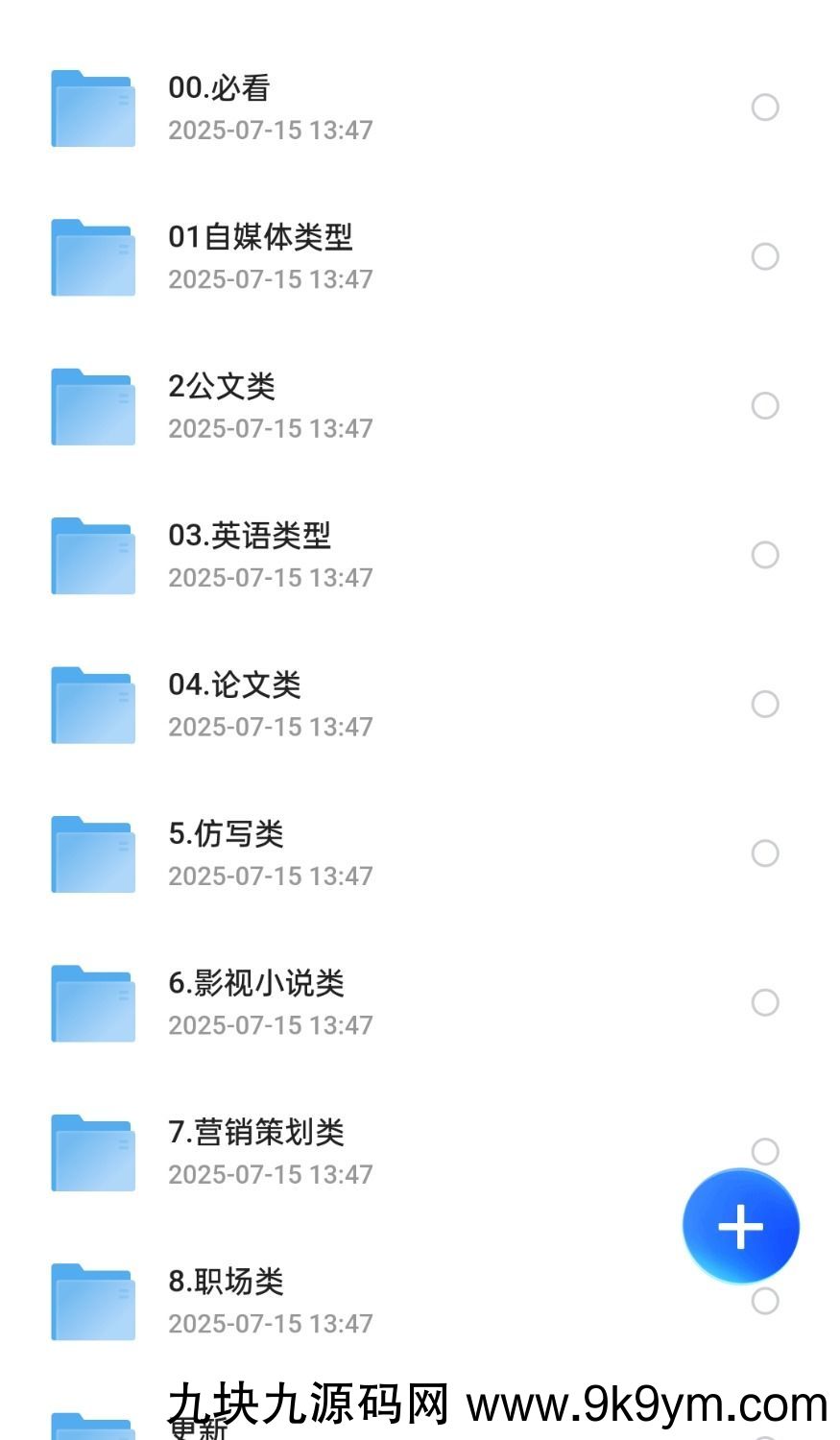840x1440 pixels.
Task: Select the checkbox for 03.英语类型
Action: point(765,555)
